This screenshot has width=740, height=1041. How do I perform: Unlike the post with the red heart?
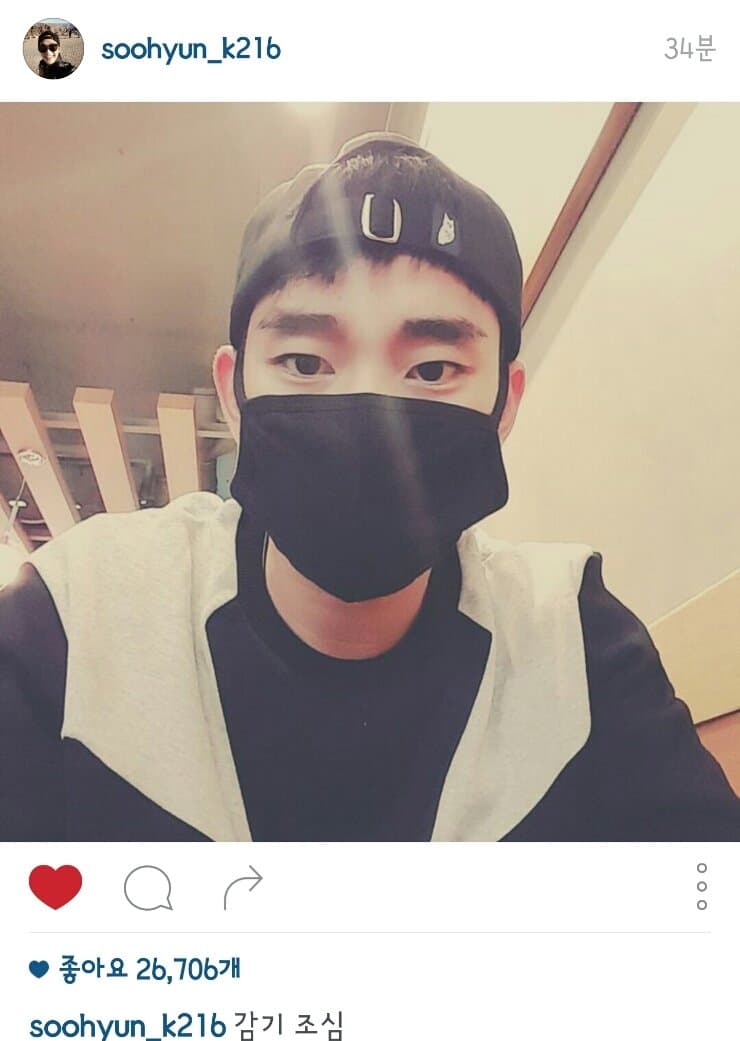[x=55, y=886]
